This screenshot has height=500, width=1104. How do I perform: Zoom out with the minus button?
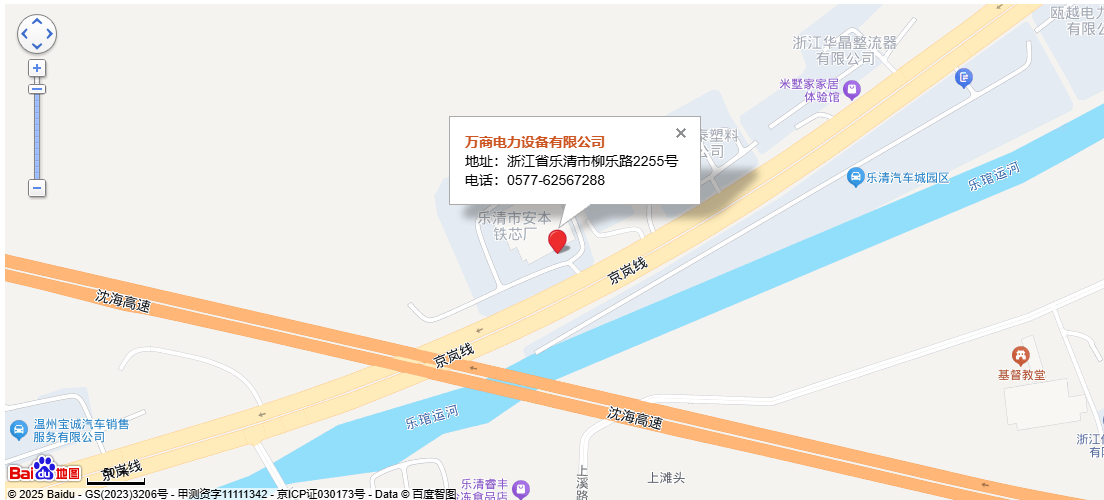37,188
